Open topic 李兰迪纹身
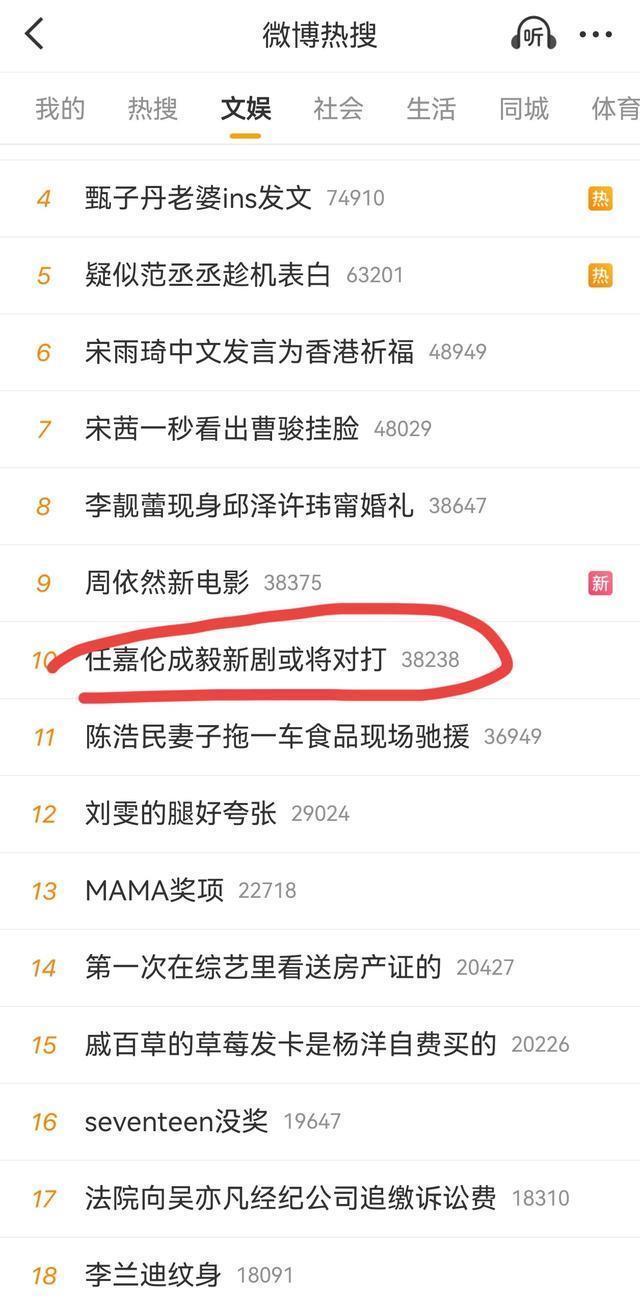640x1301 pixels. point(152,1275)
